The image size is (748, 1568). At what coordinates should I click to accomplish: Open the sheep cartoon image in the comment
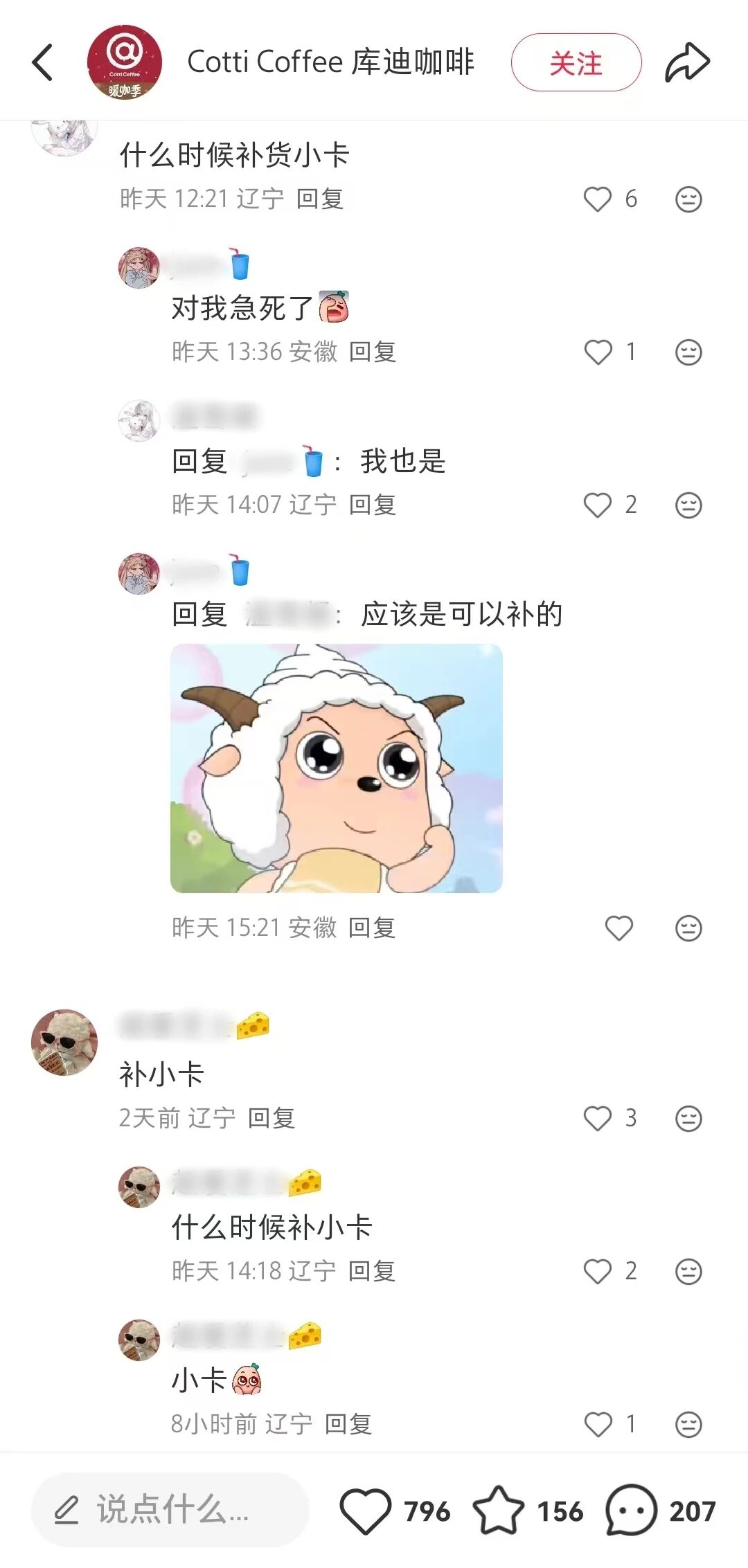(337, 768)
